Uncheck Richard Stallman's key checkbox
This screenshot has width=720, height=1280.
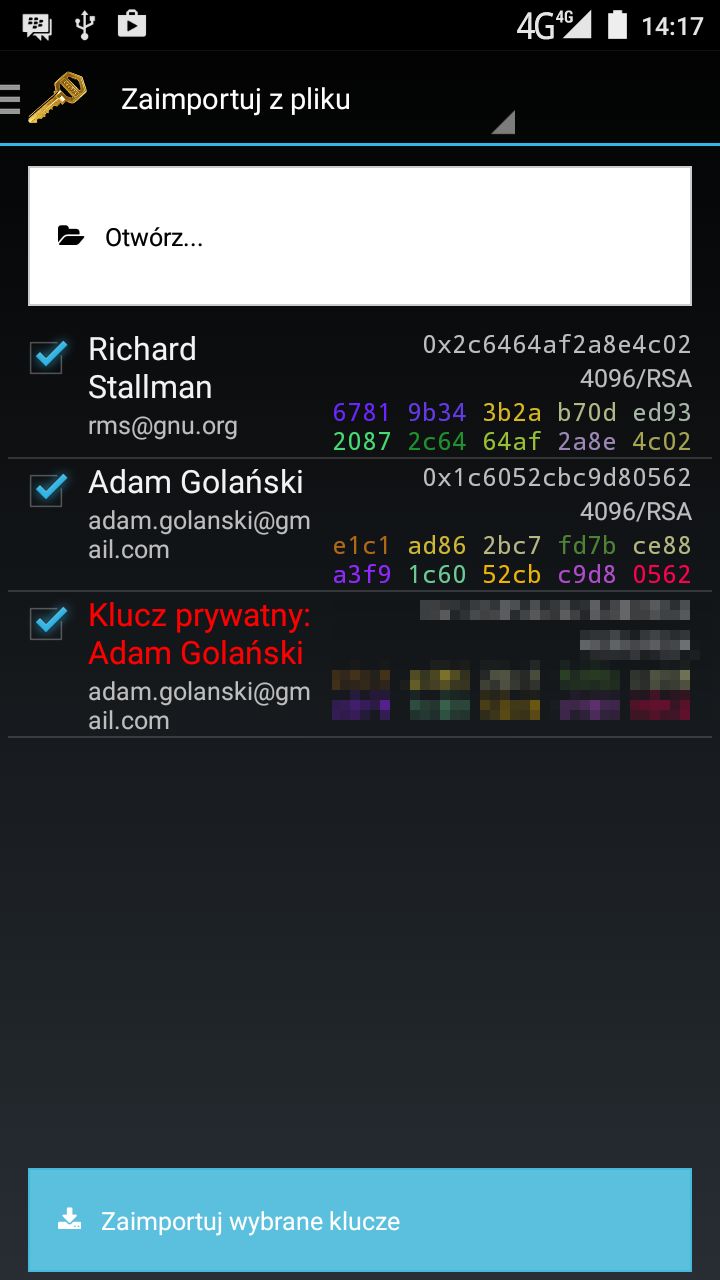pyautogui.click(x=47, y=357)
